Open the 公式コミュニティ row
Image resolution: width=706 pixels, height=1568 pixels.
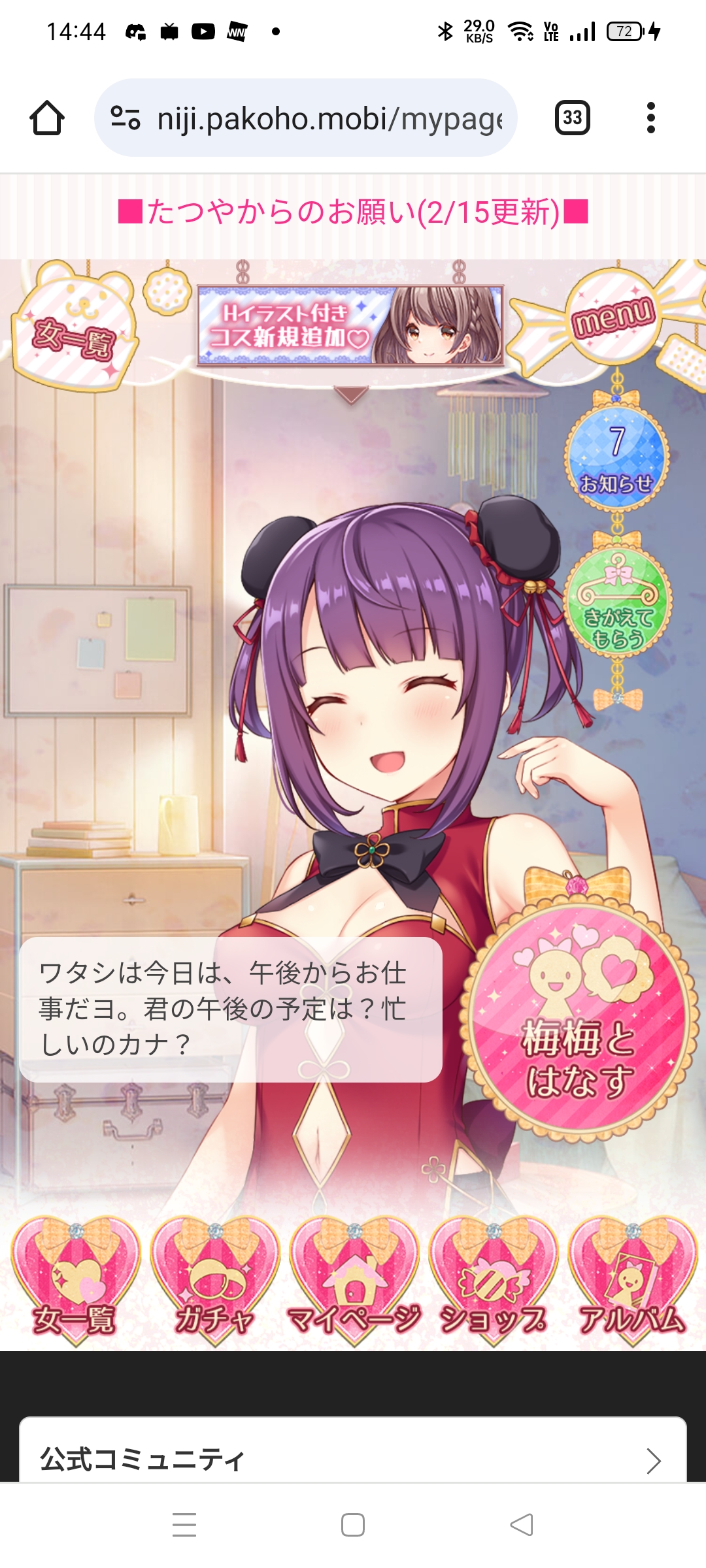pyautogui.click(x=353, y=1458)
